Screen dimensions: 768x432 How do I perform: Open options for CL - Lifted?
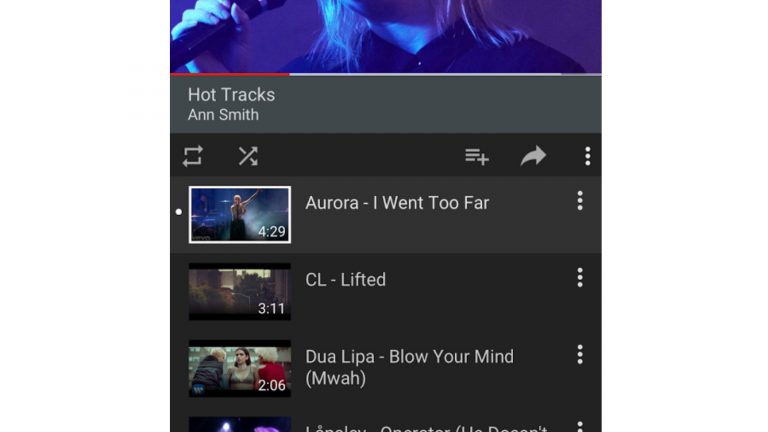pyautogui.click(x=579, y=278)
